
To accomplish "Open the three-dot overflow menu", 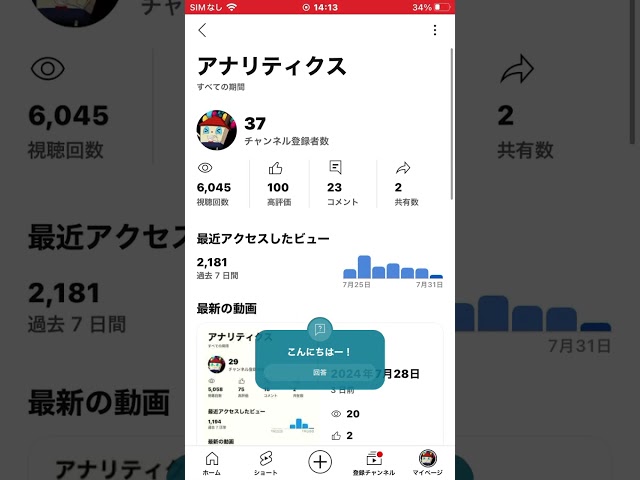I will pyautogui.click(x=434, y=31).
